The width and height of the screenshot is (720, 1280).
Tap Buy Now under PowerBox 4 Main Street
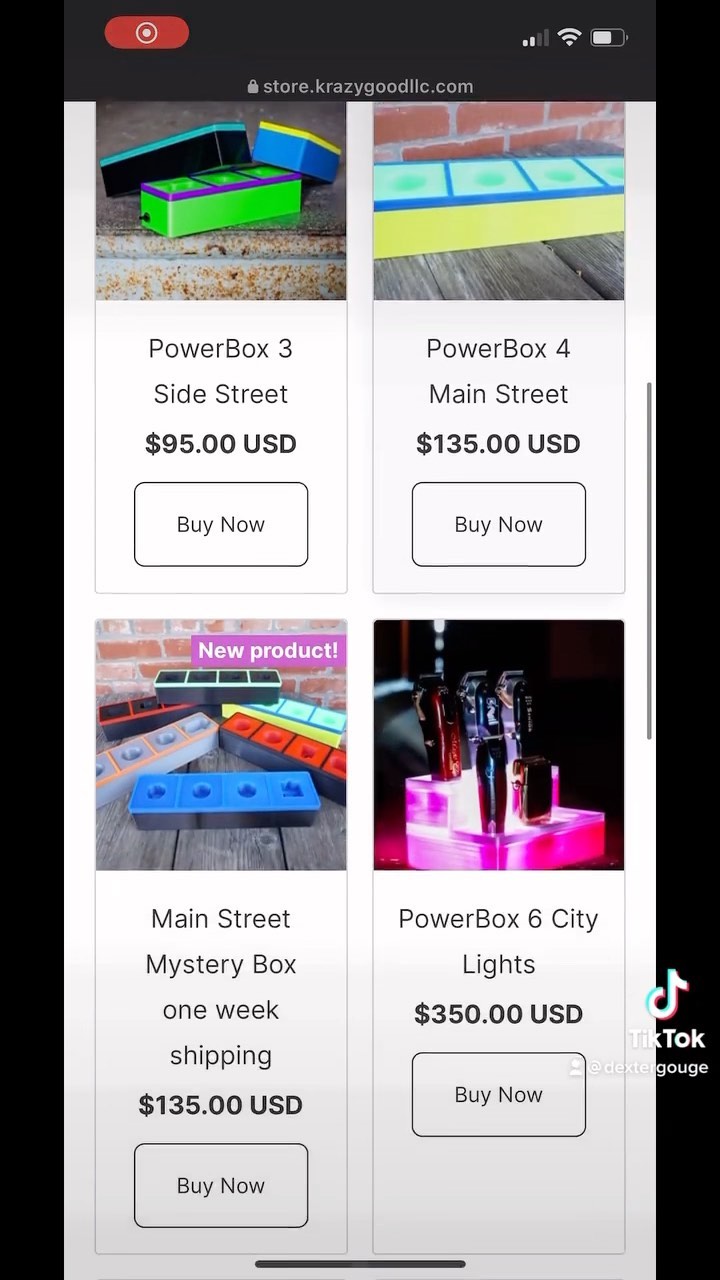click(498, 524)
